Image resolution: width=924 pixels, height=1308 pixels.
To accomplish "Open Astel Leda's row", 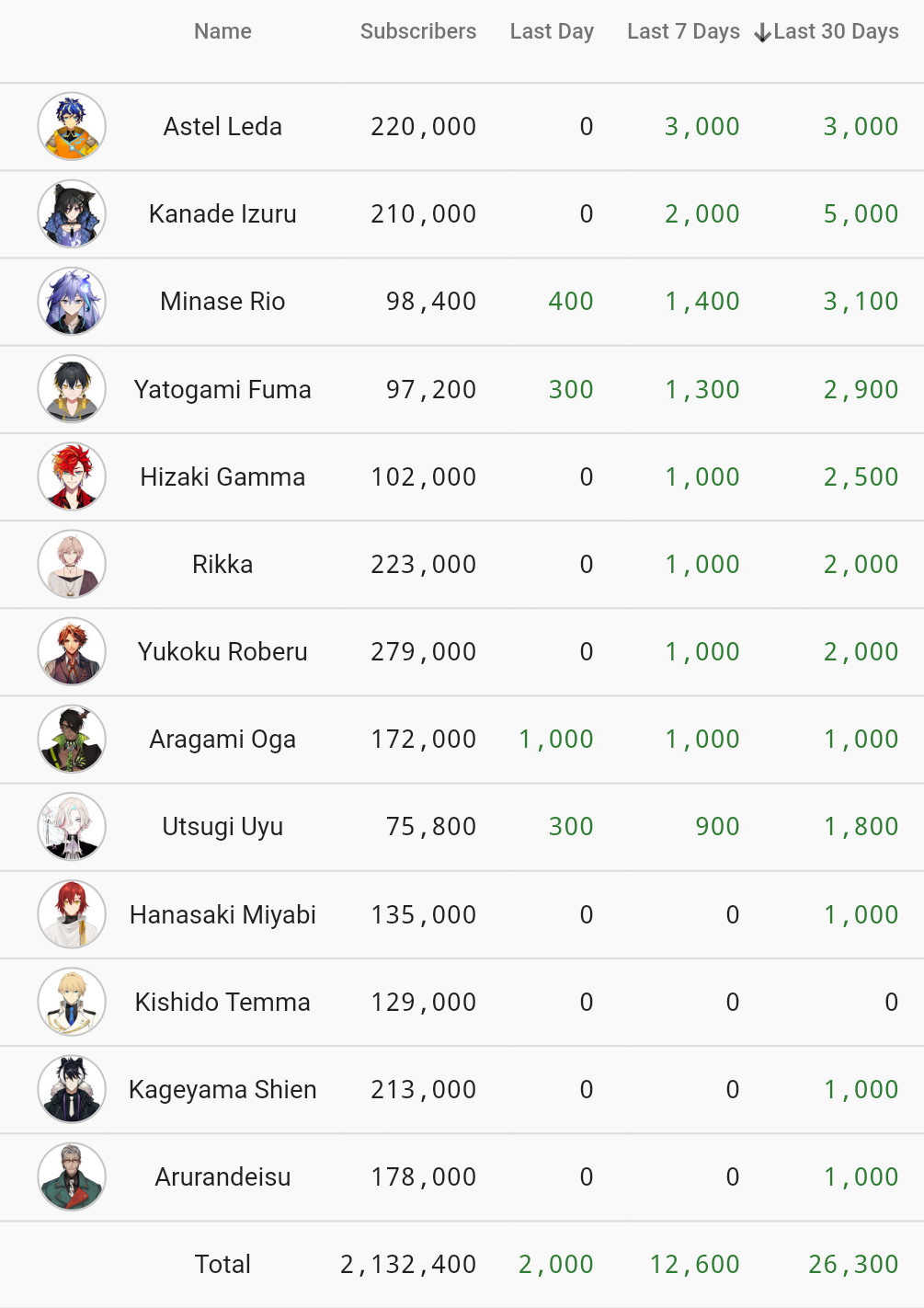I will [x=222, y=127].
